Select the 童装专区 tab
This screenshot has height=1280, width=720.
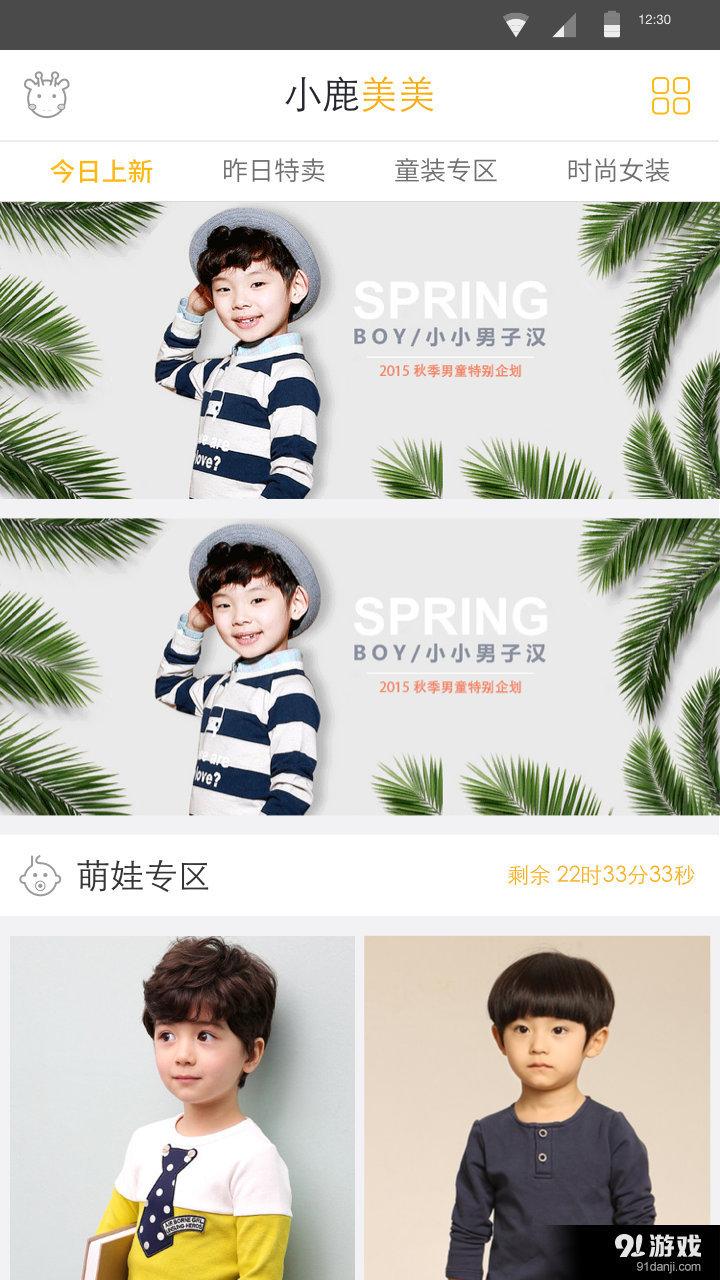tap(446, 171)
